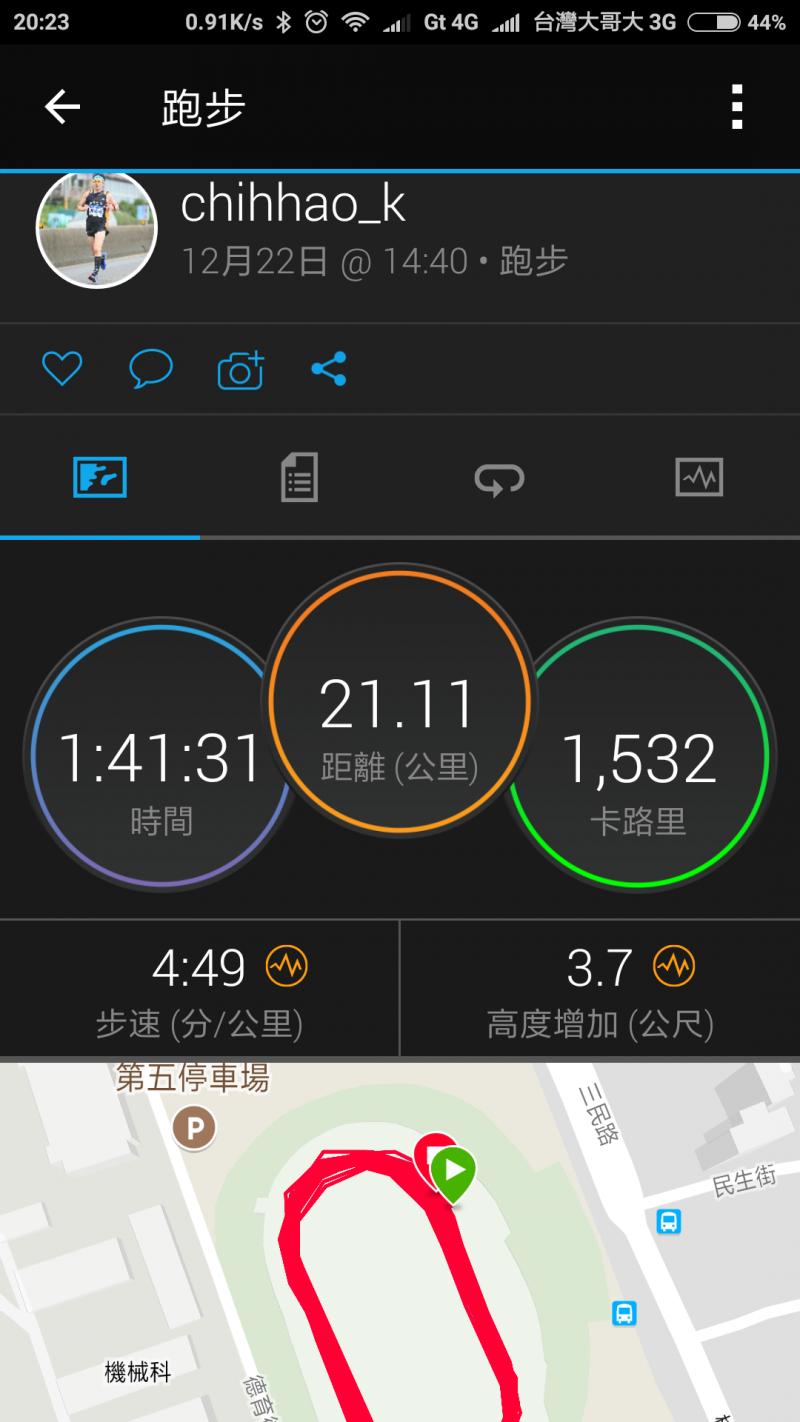Add a photo to this activity
This screenshot has width=800, height=1422.
click(x=240, y=370)
